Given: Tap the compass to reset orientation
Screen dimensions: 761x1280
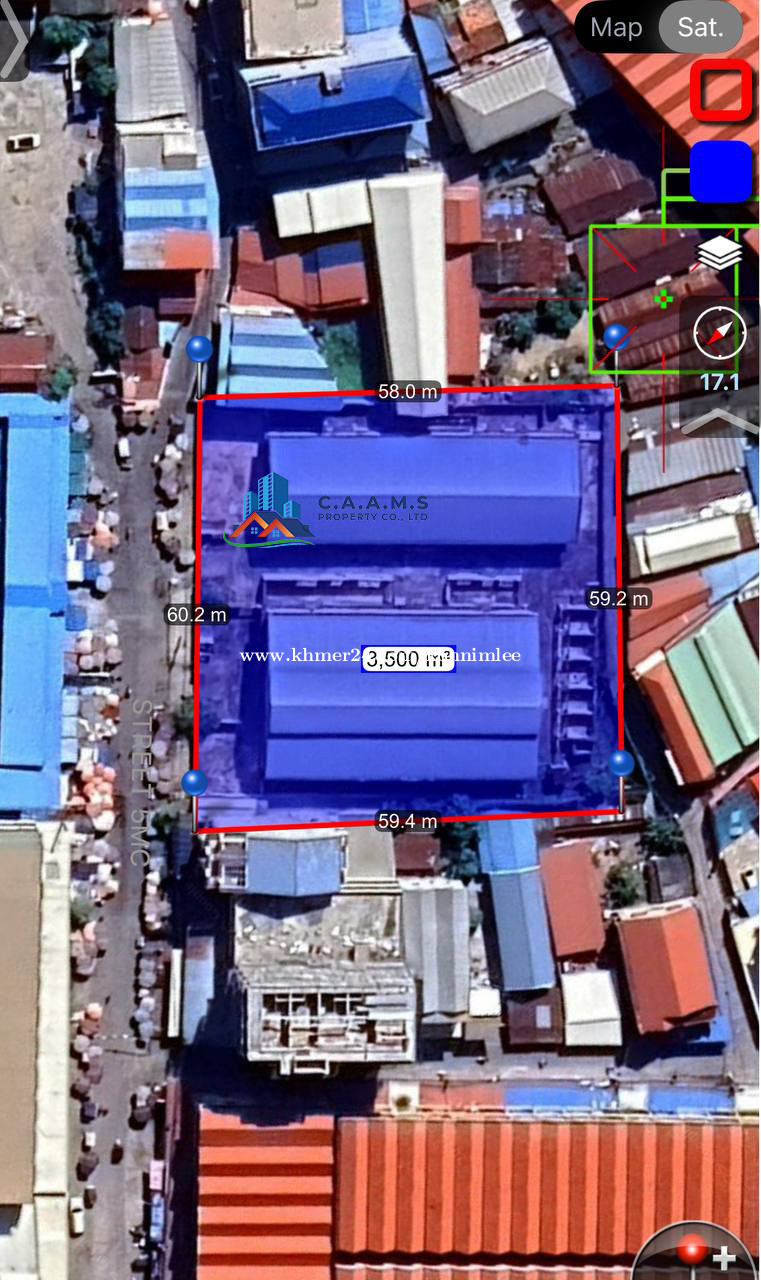Looking at the screenshot, I should point(719,333).
